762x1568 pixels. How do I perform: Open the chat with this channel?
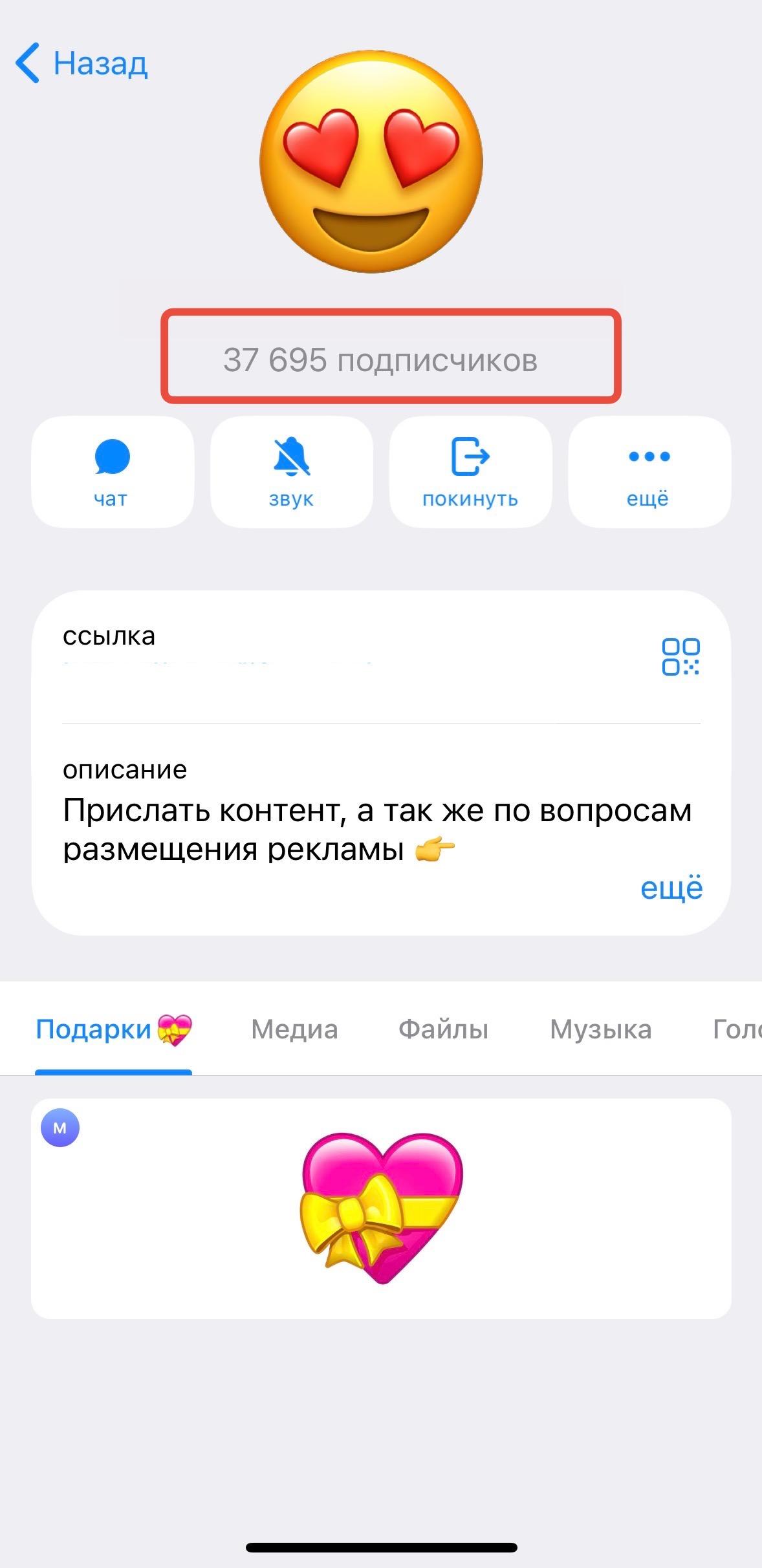point(111,472)
